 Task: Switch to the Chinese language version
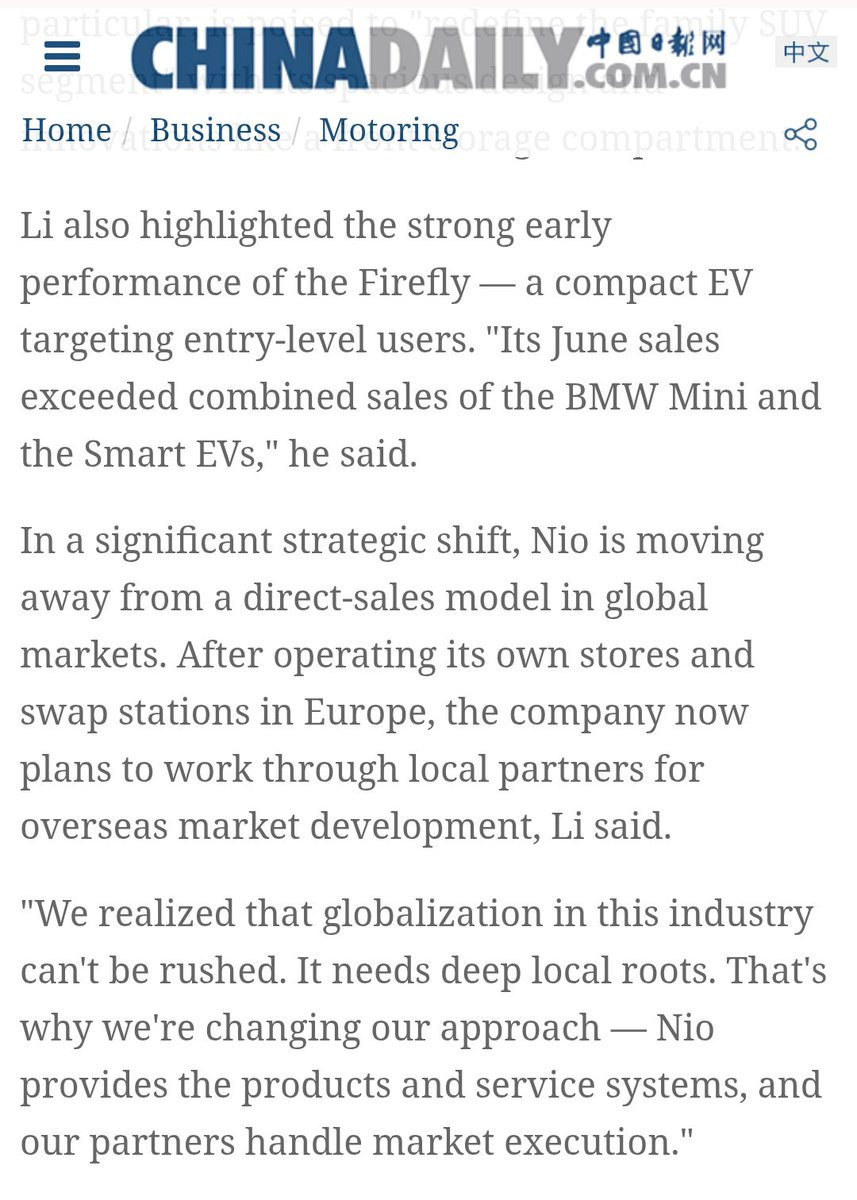click(x=806, y=52)
